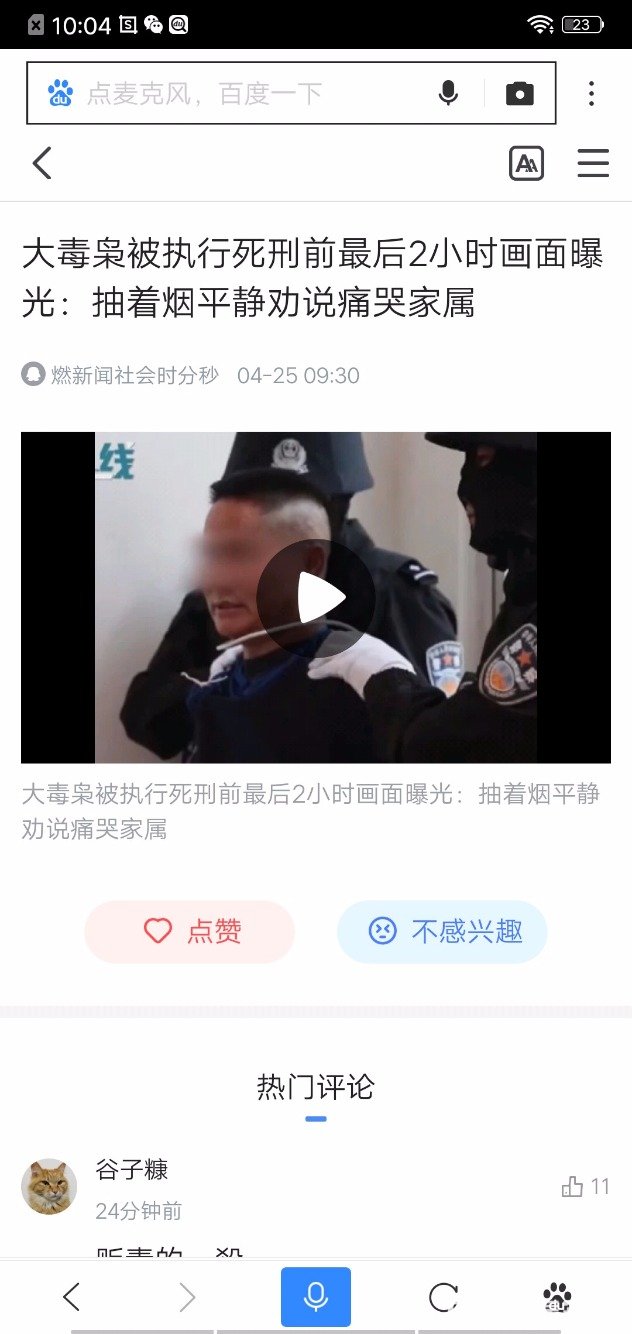The image size is (632, 1334).
Task: Open Baidu home paw icon at bottom
Action: (x=557, y=1297)
